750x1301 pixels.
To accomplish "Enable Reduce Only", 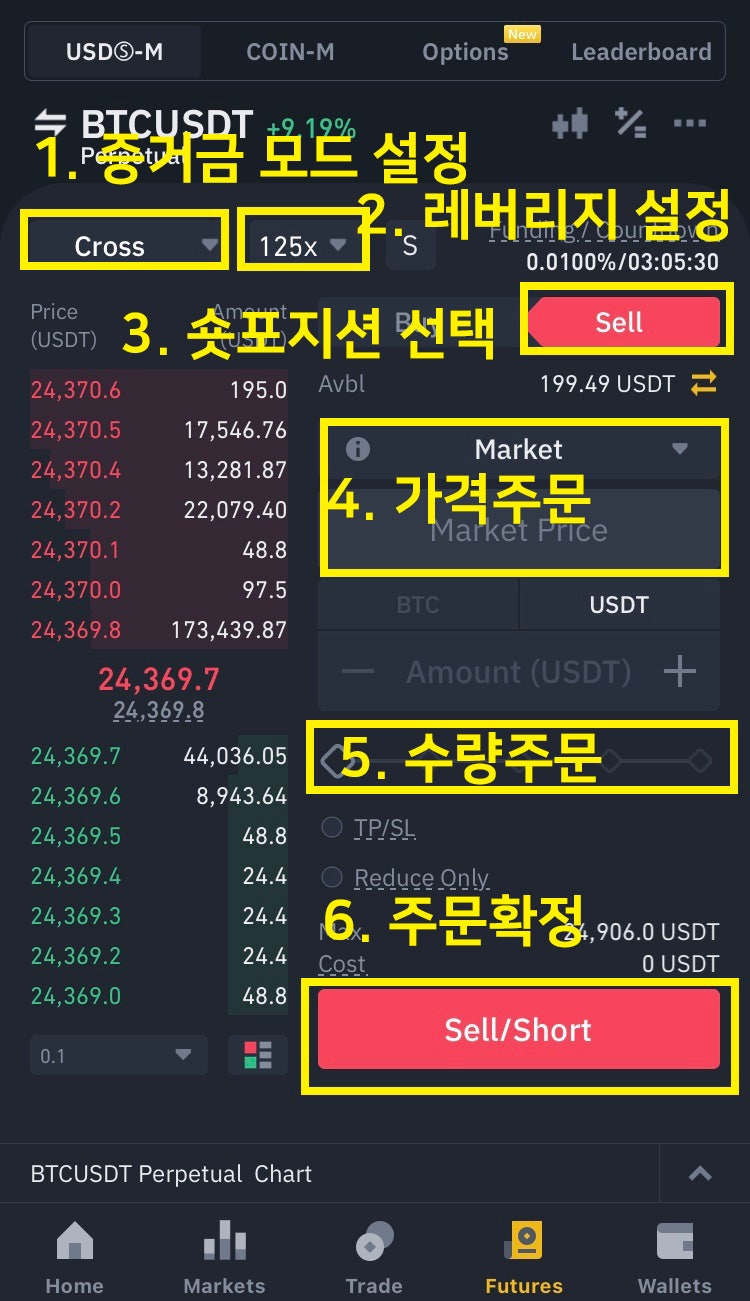I will [332, 877].
